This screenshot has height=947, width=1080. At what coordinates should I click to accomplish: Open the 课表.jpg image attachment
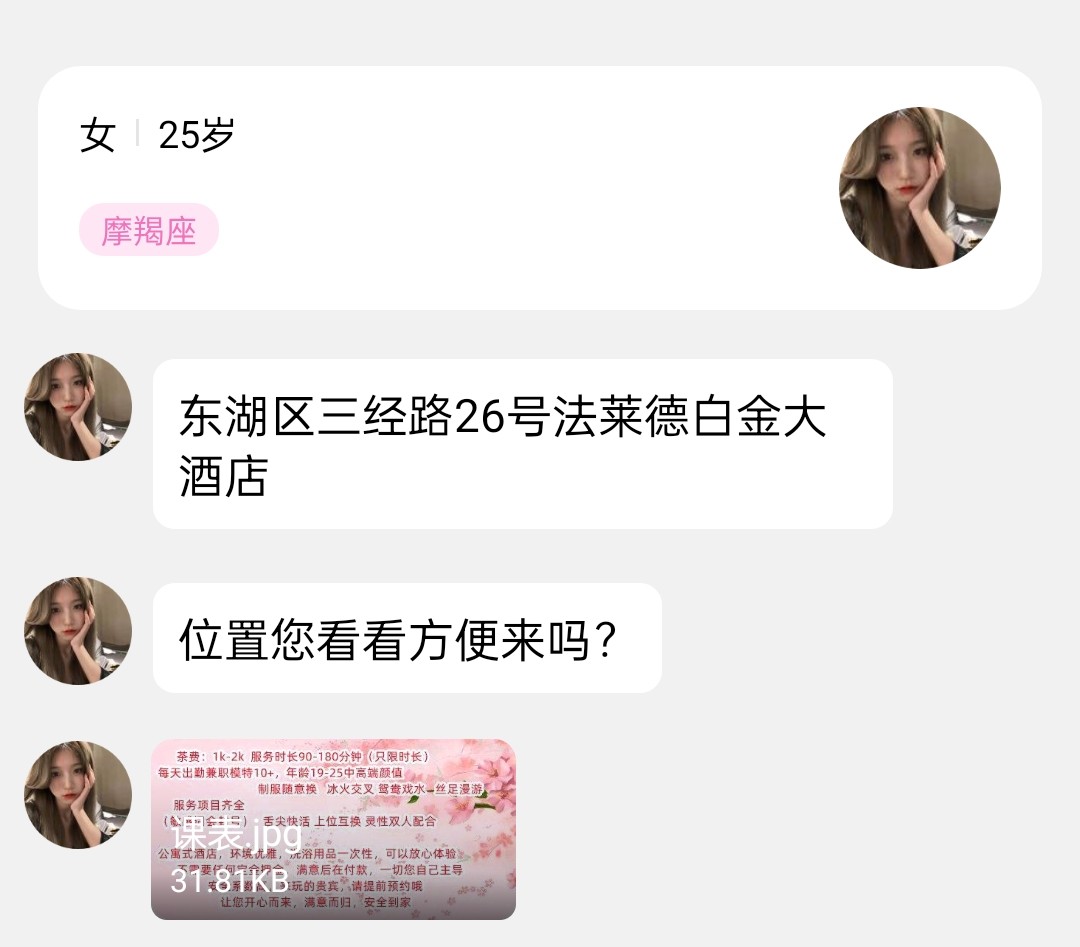tap(333, 829)
